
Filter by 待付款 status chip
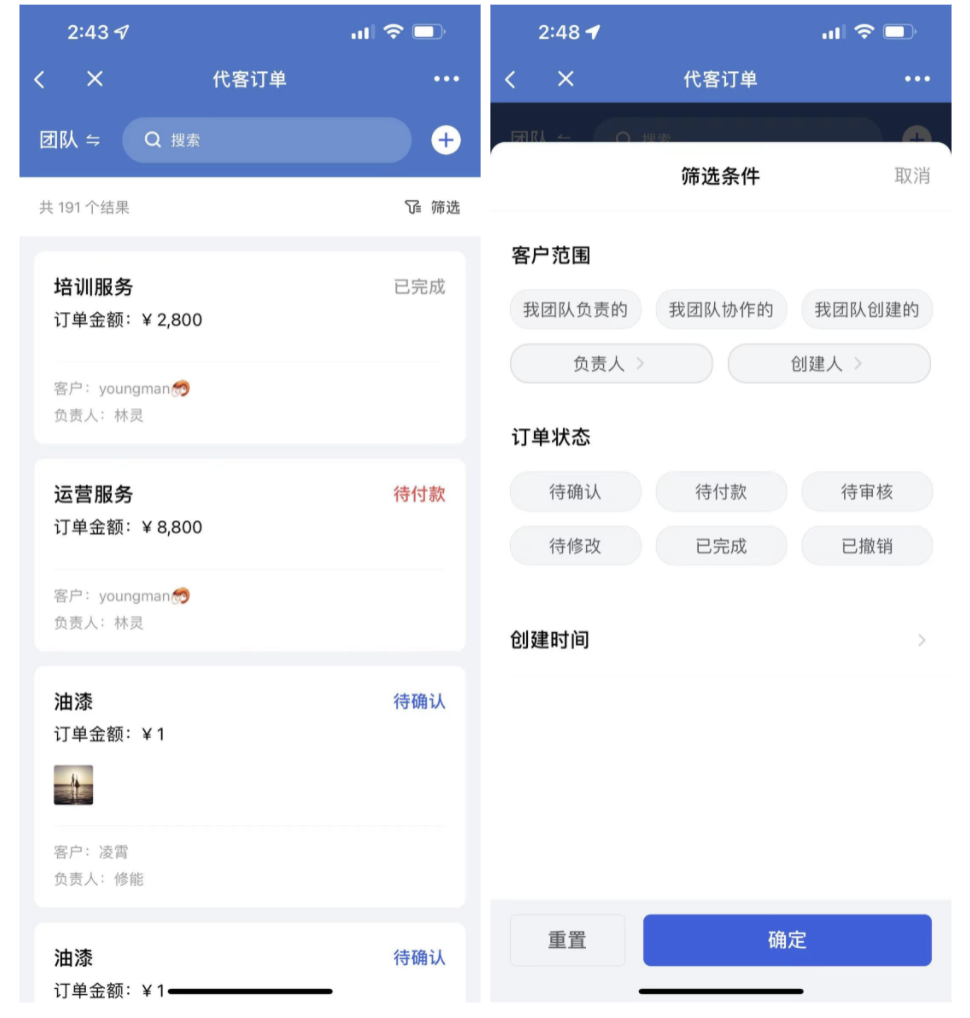point(721,492)
